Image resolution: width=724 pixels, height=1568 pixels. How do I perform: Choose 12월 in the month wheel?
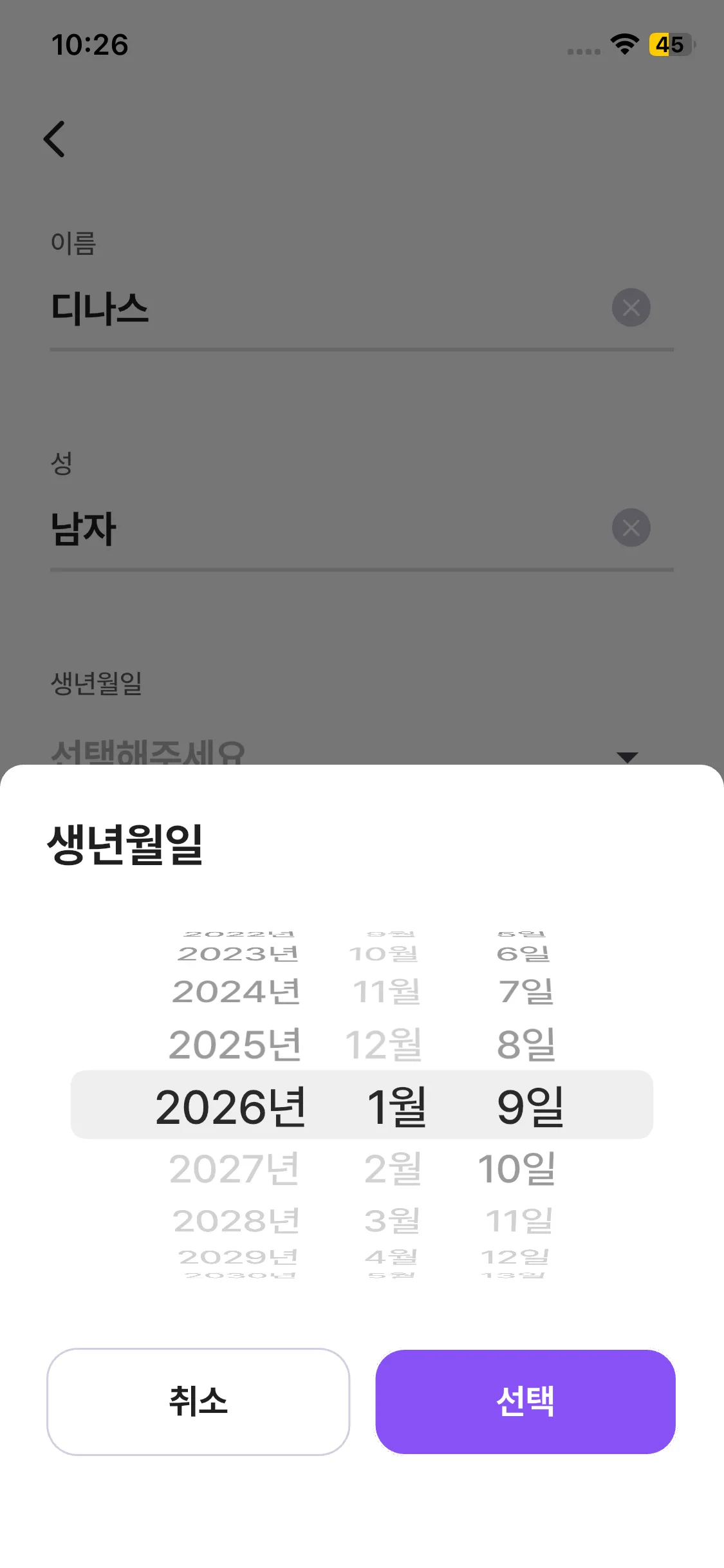click(x=384, y=1044)
